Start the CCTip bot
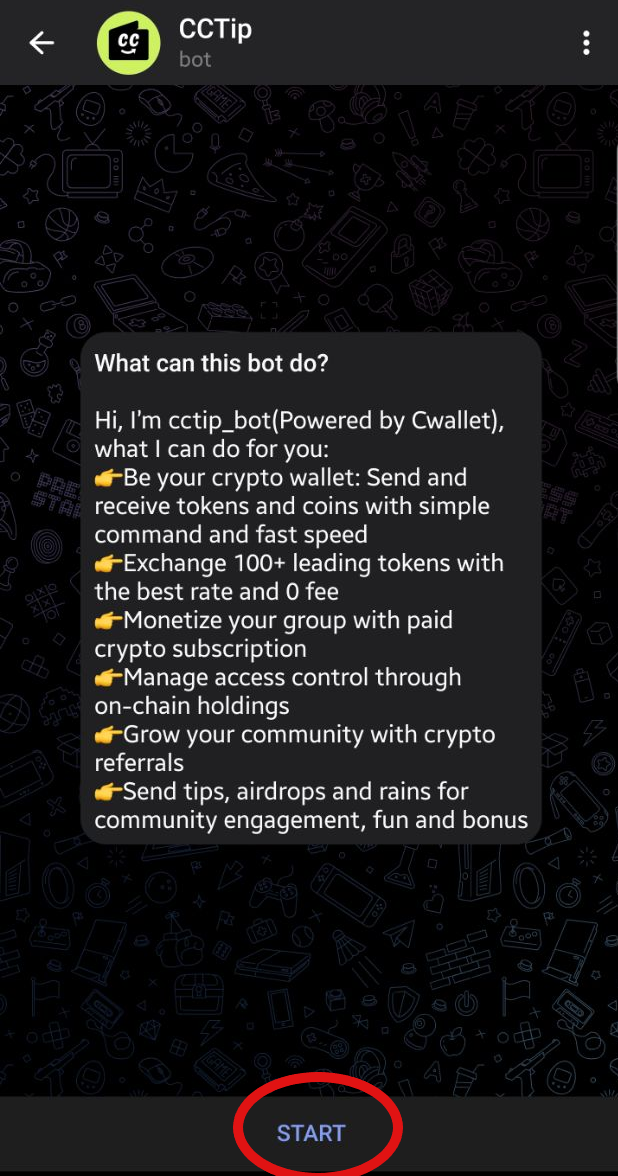618x1176 pixels. pyautogui.click(x=311, y=1133)
